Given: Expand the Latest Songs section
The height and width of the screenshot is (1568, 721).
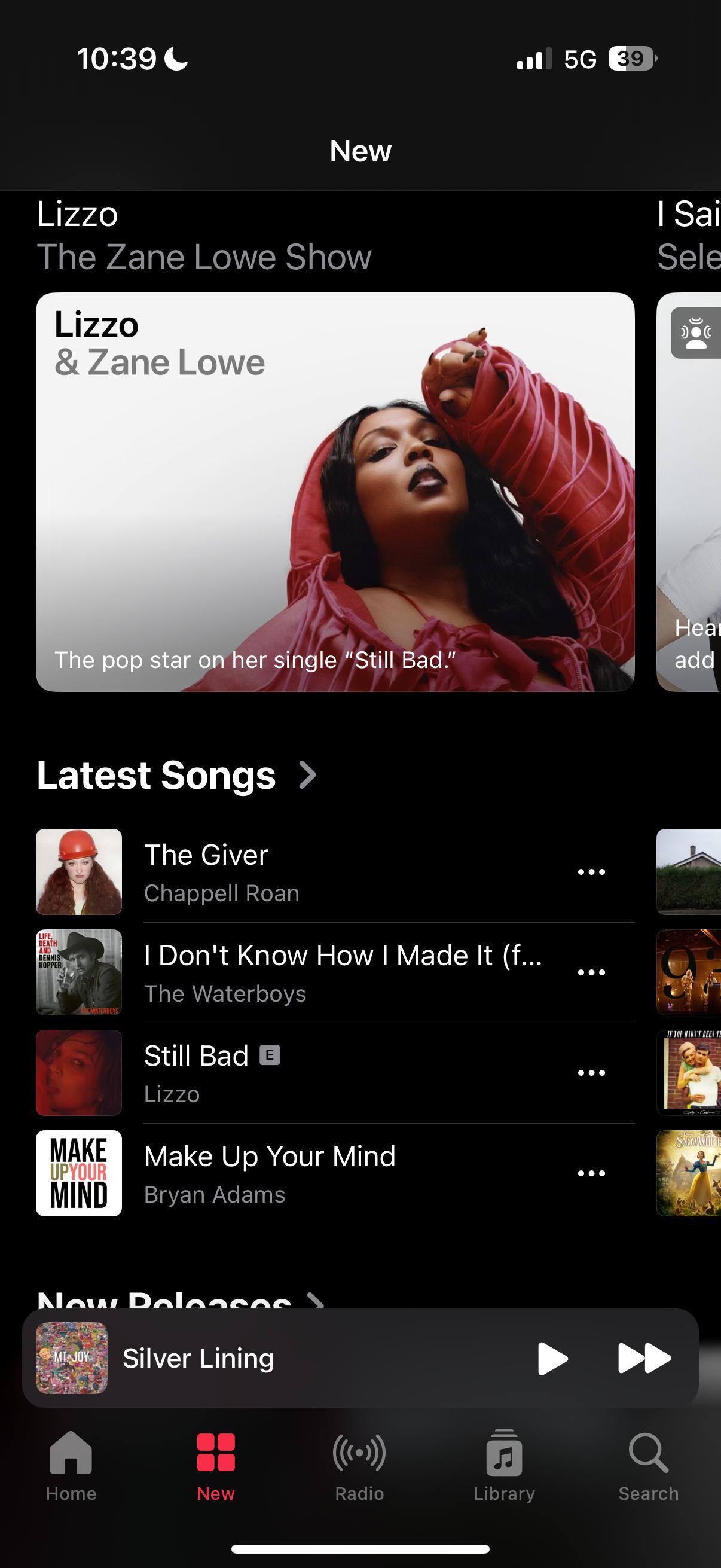Looking at the screenshot, I should 176,776.
